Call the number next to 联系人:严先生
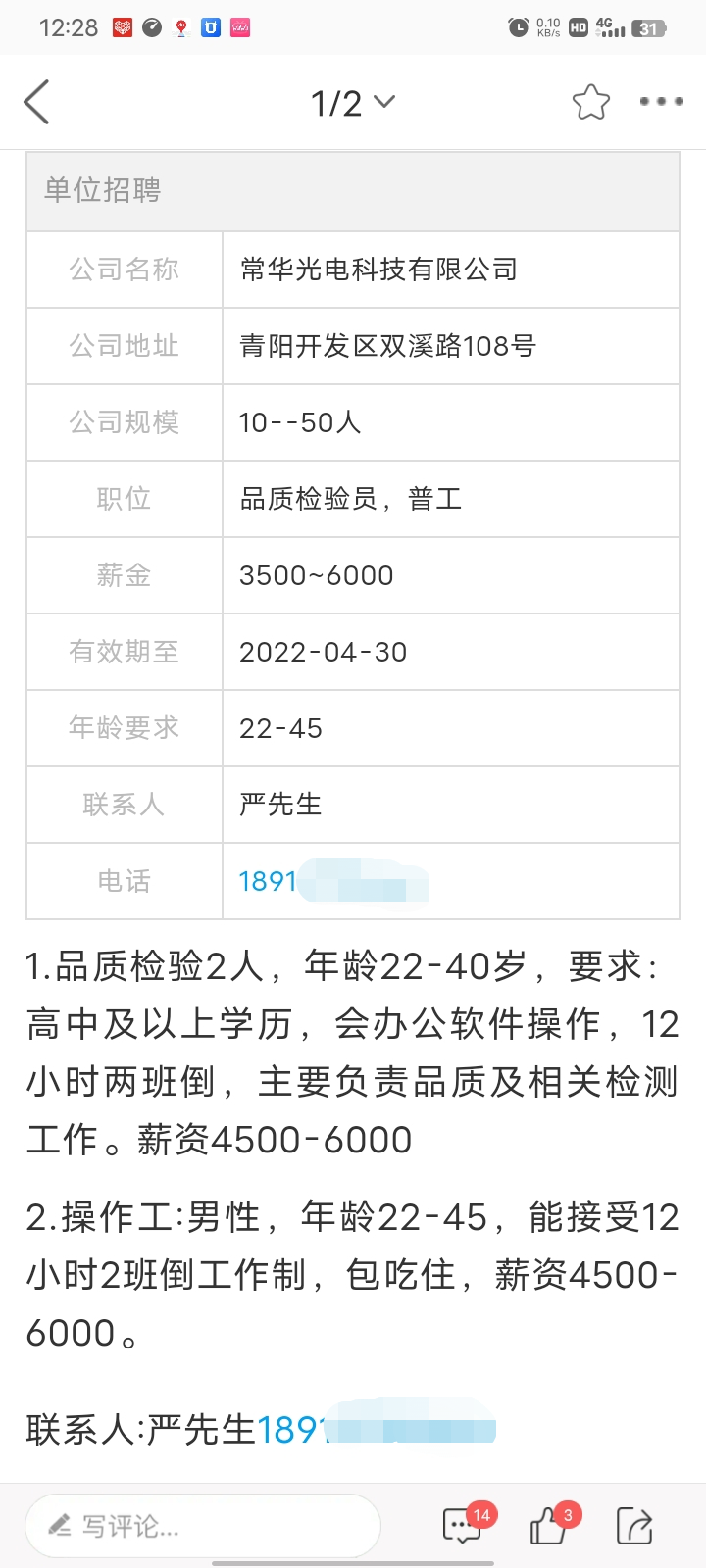Viewport: 706px width, 1568px height. pos(375,1430)
